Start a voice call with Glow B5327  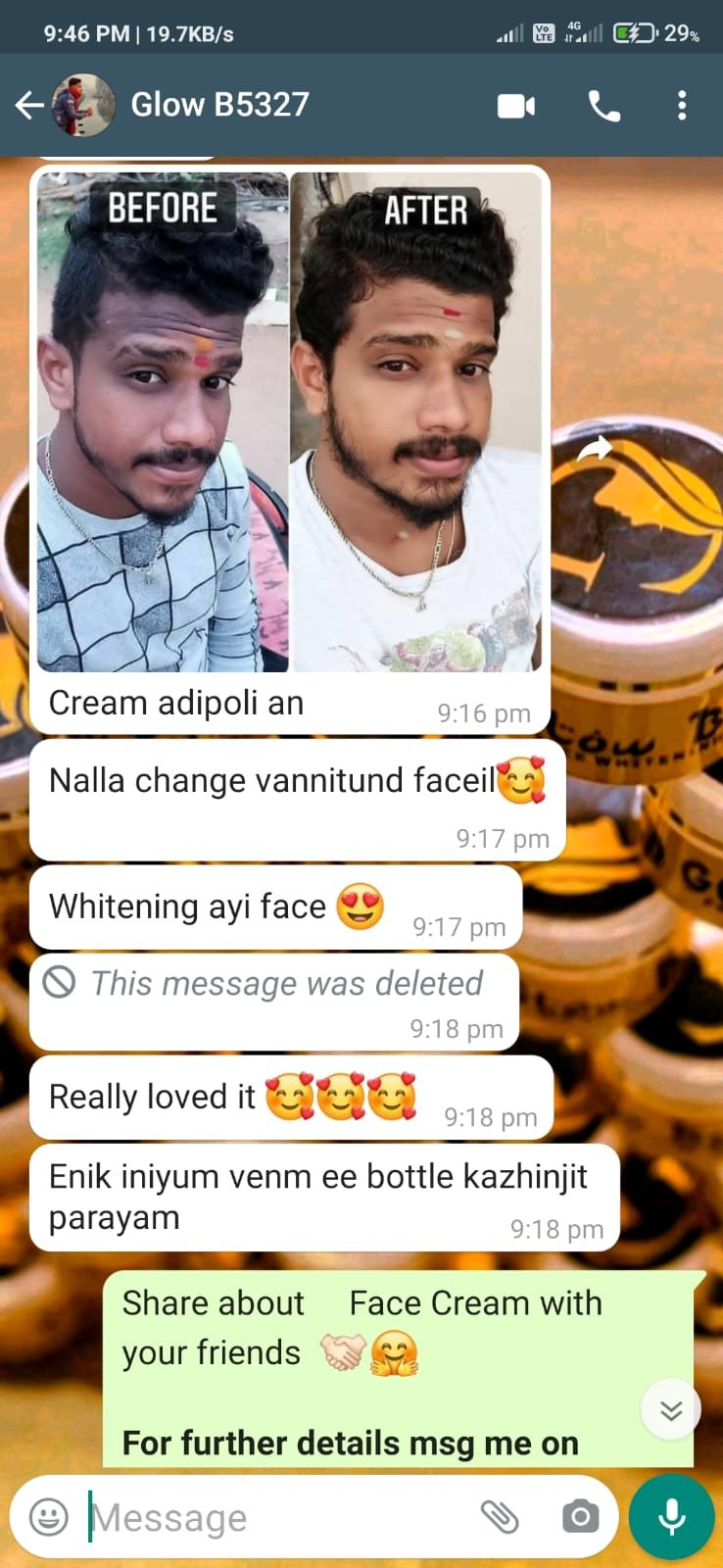[603, 105]
